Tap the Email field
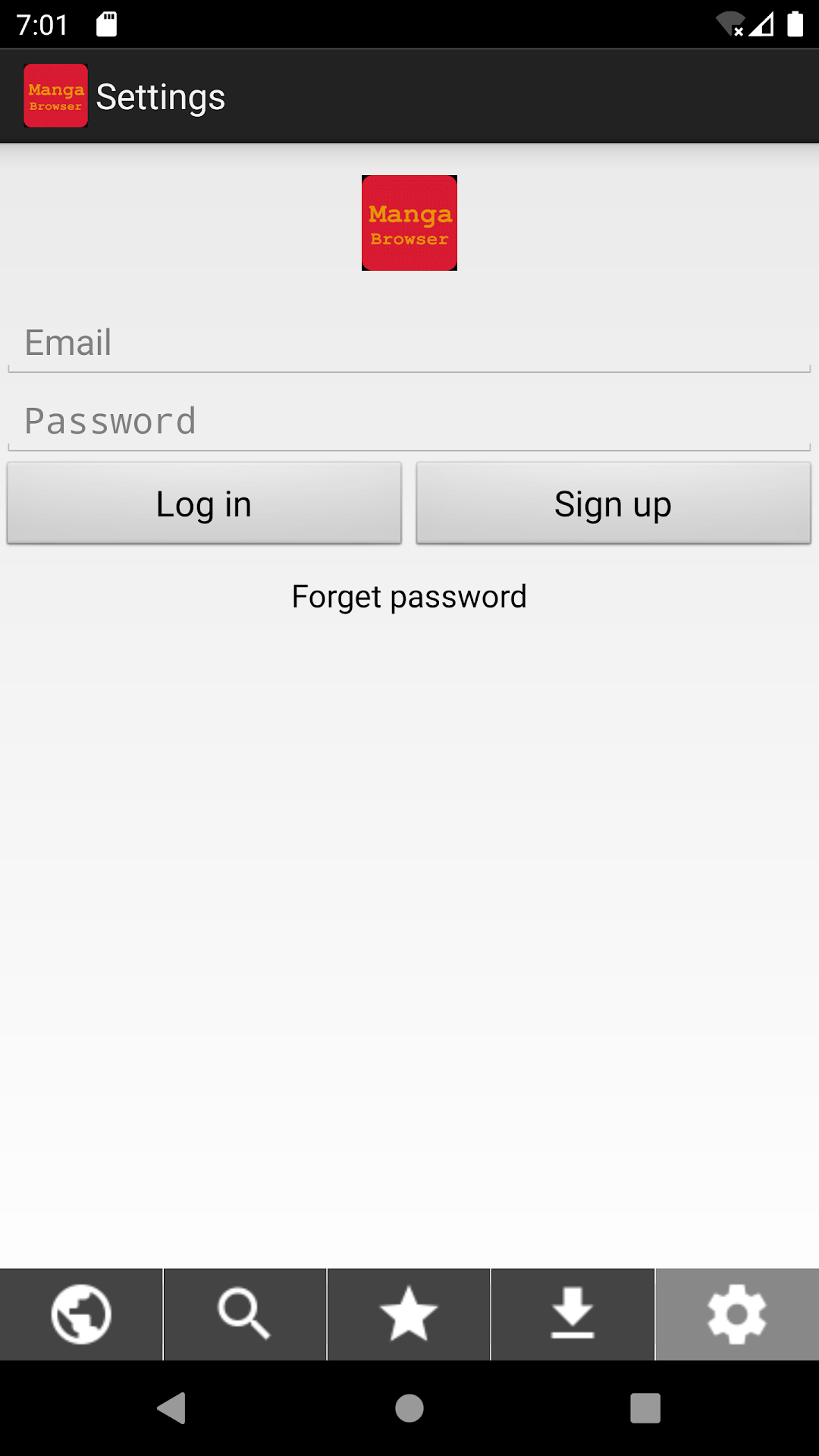 click(409, 343)
